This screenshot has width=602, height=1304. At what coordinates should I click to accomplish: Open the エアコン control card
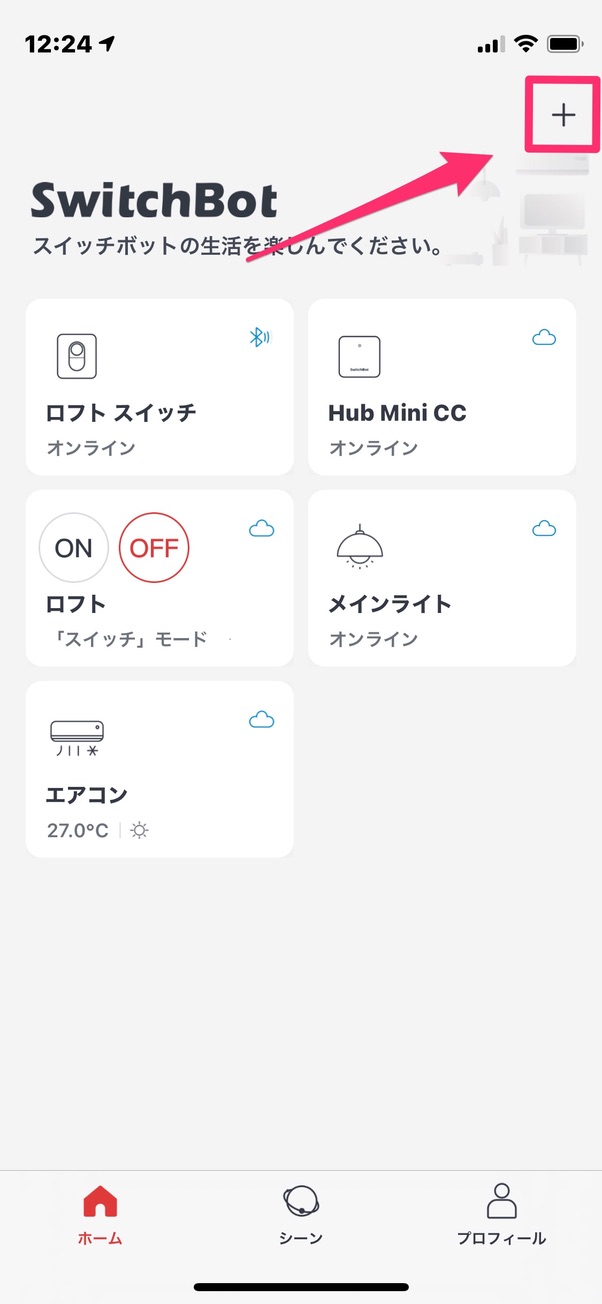[160, 769]
